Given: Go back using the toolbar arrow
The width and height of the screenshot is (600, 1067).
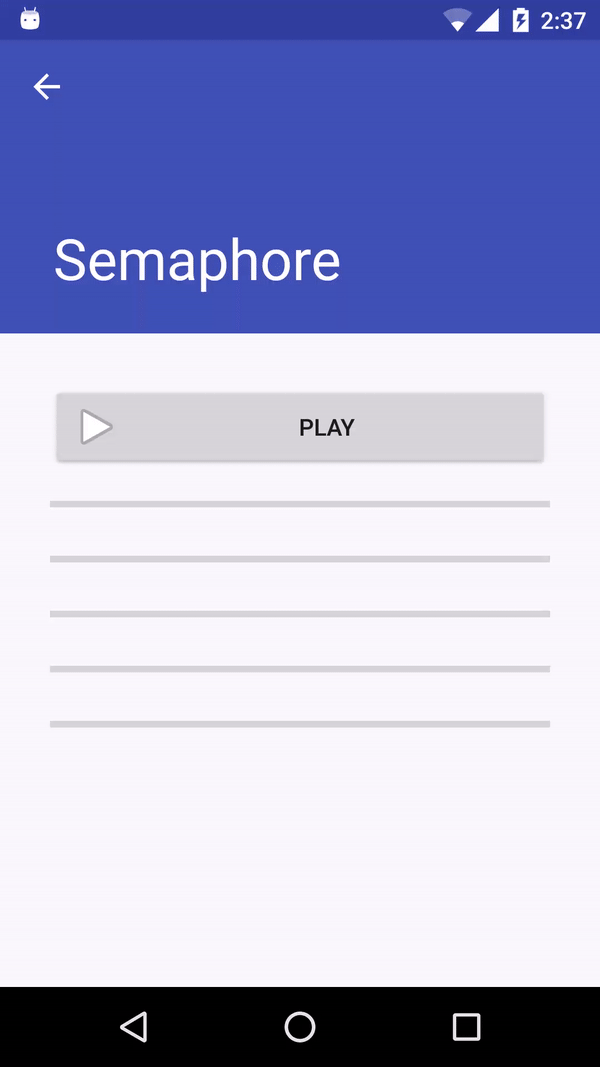Looking at the screenshot, I should pyautogui.click(x=47, y=87).
